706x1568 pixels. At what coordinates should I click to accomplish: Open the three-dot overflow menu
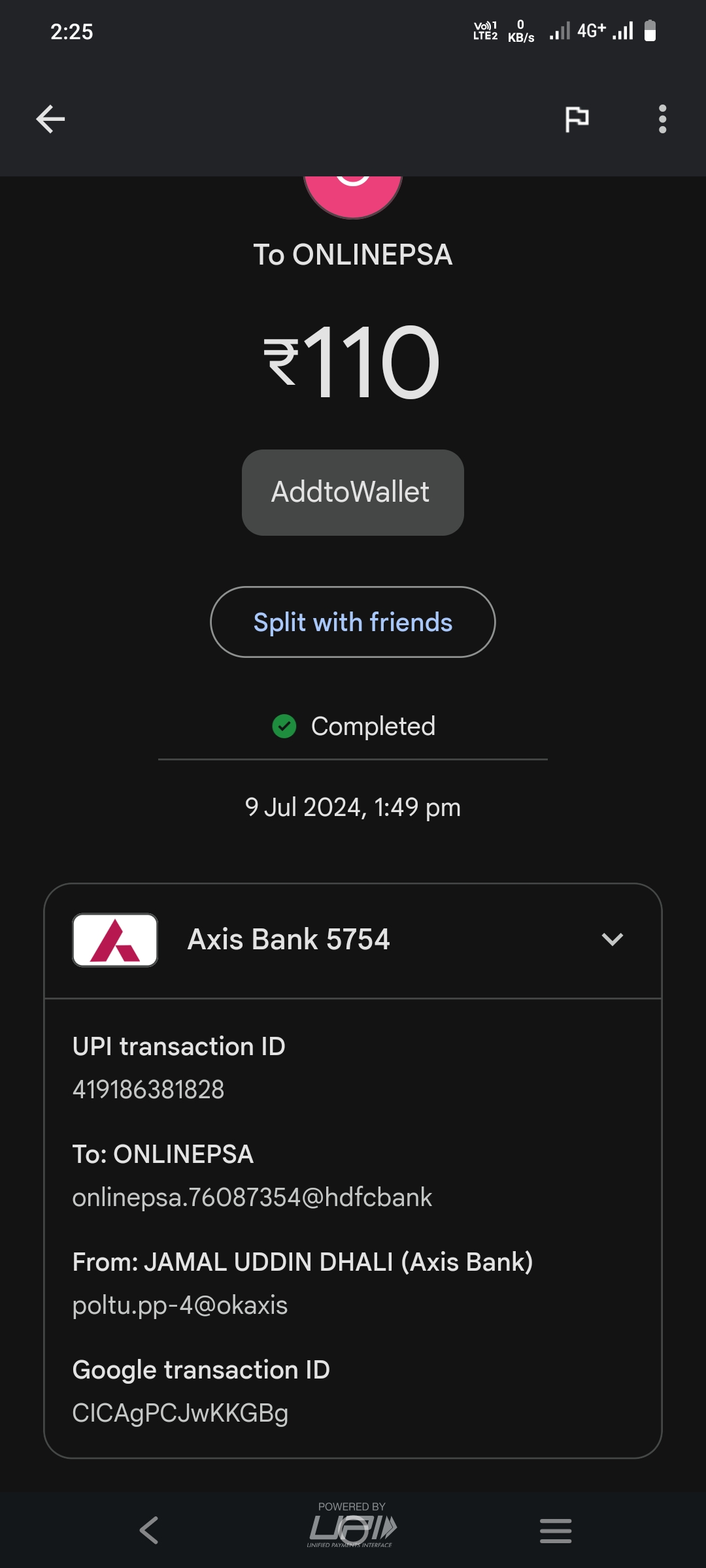click(x=662, y=119)
